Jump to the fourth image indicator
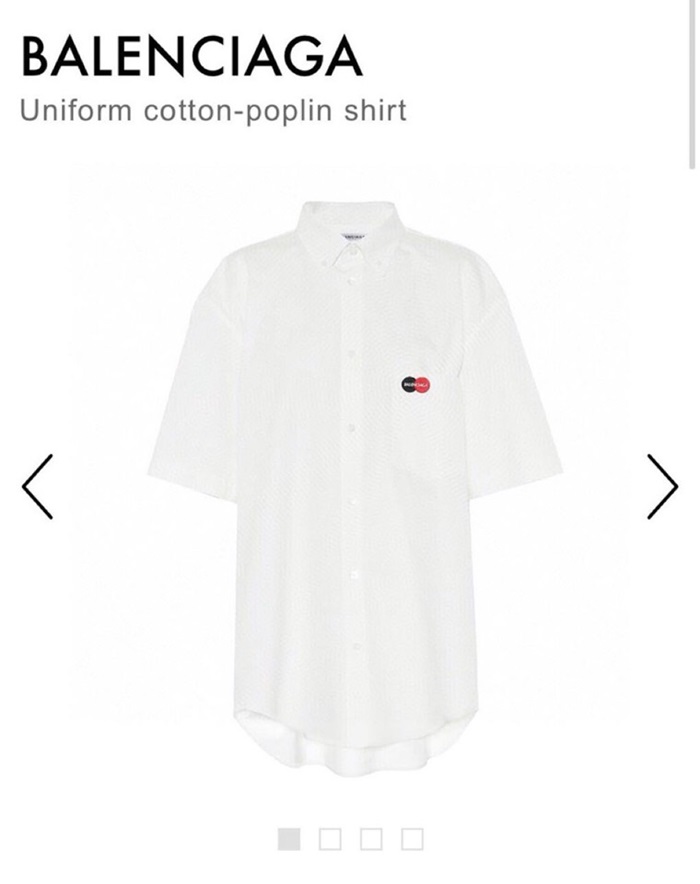The image size is (700, 884). click(412, 839)
